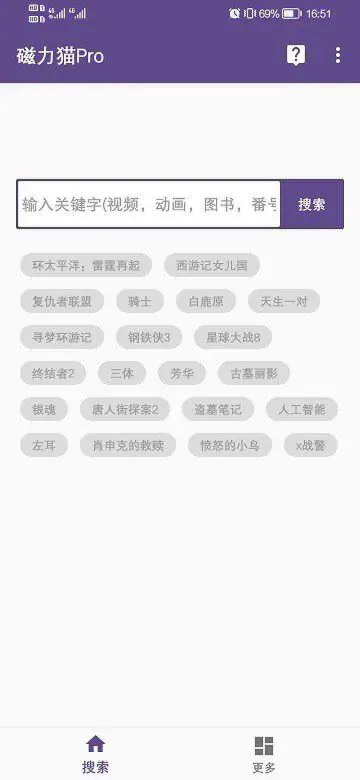Choose the 寻梦环游记 chip
The width and height of the screenshot is (360, 780).
[x=62, y=338]
